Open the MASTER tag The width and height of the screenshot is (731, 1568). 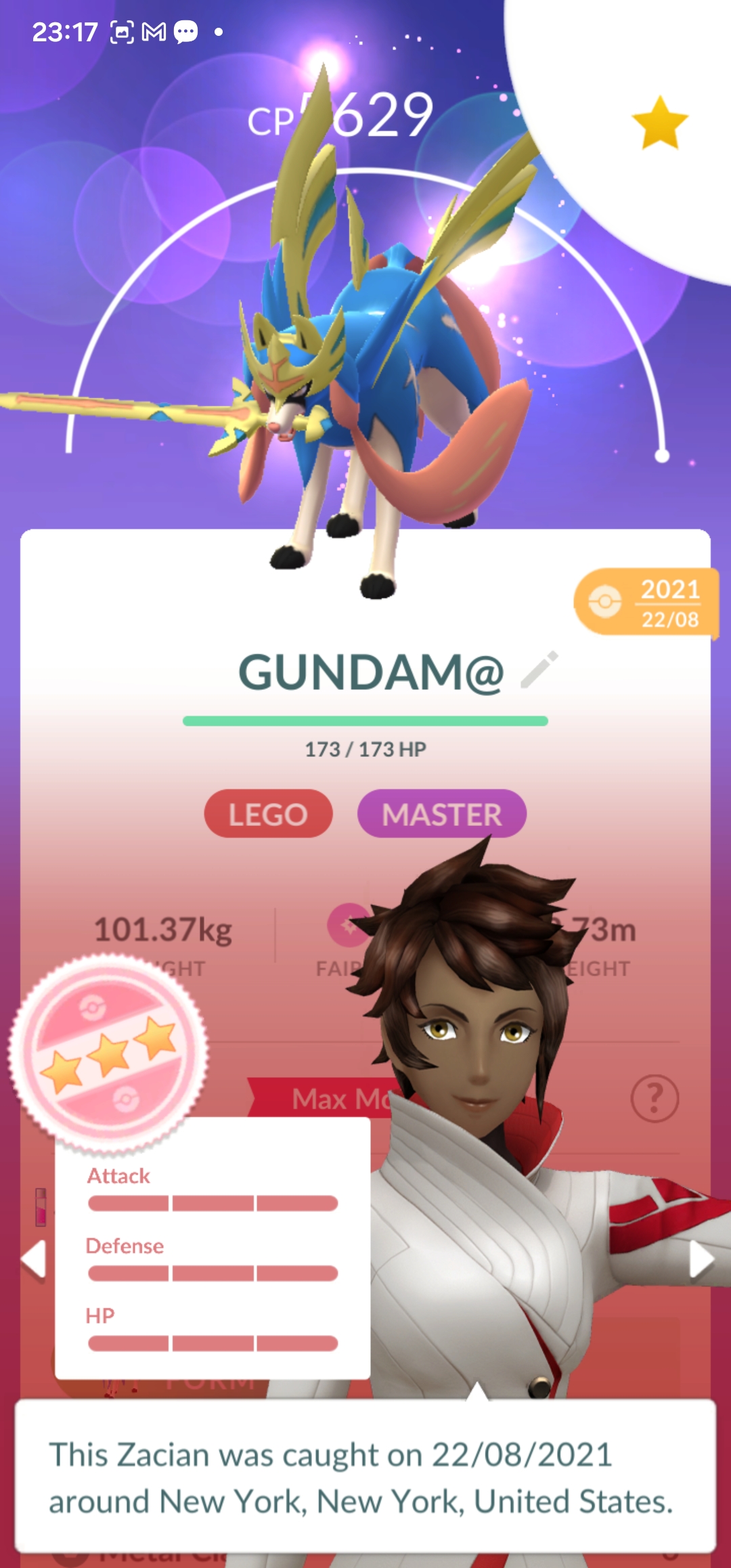click(x=441, y=814)
